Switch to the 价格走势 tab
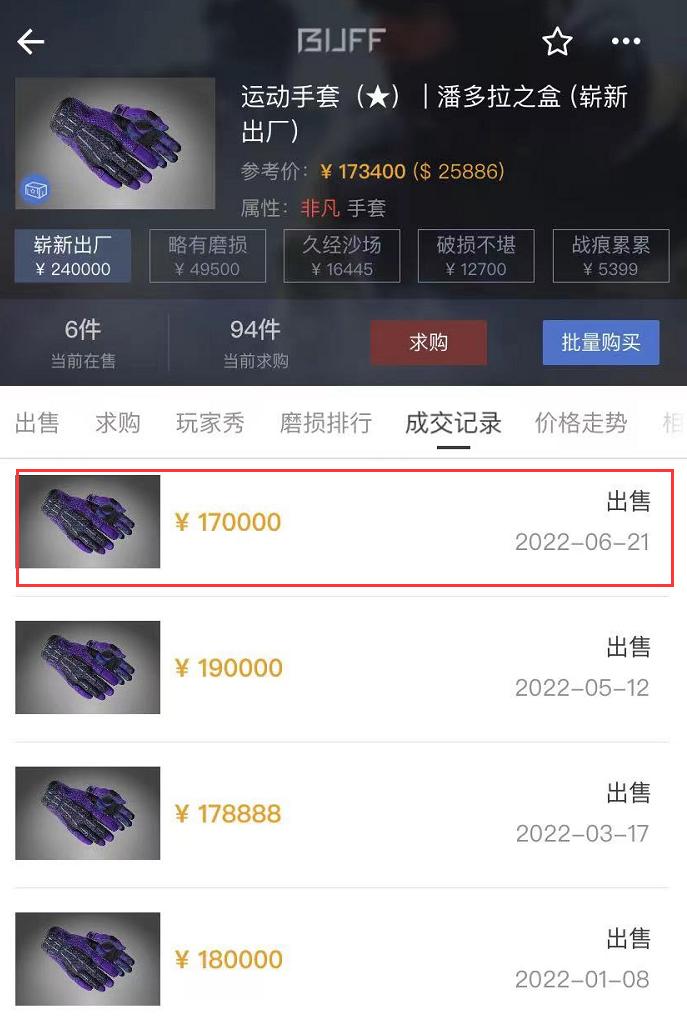The width and height of the screenshot is (687, 1024). coord(581,423)
